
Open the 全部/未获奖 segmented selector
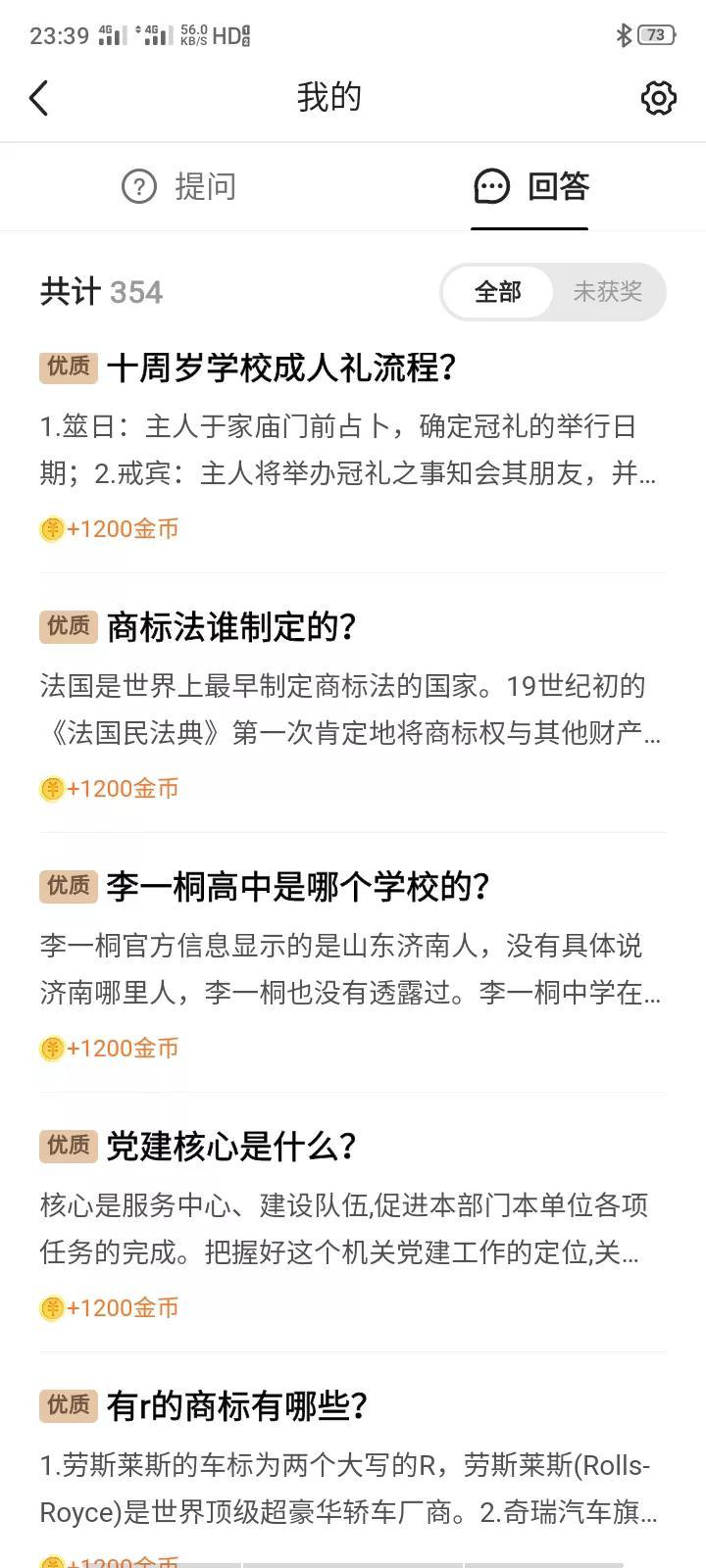pyautogui.click(x=551, y=292)
